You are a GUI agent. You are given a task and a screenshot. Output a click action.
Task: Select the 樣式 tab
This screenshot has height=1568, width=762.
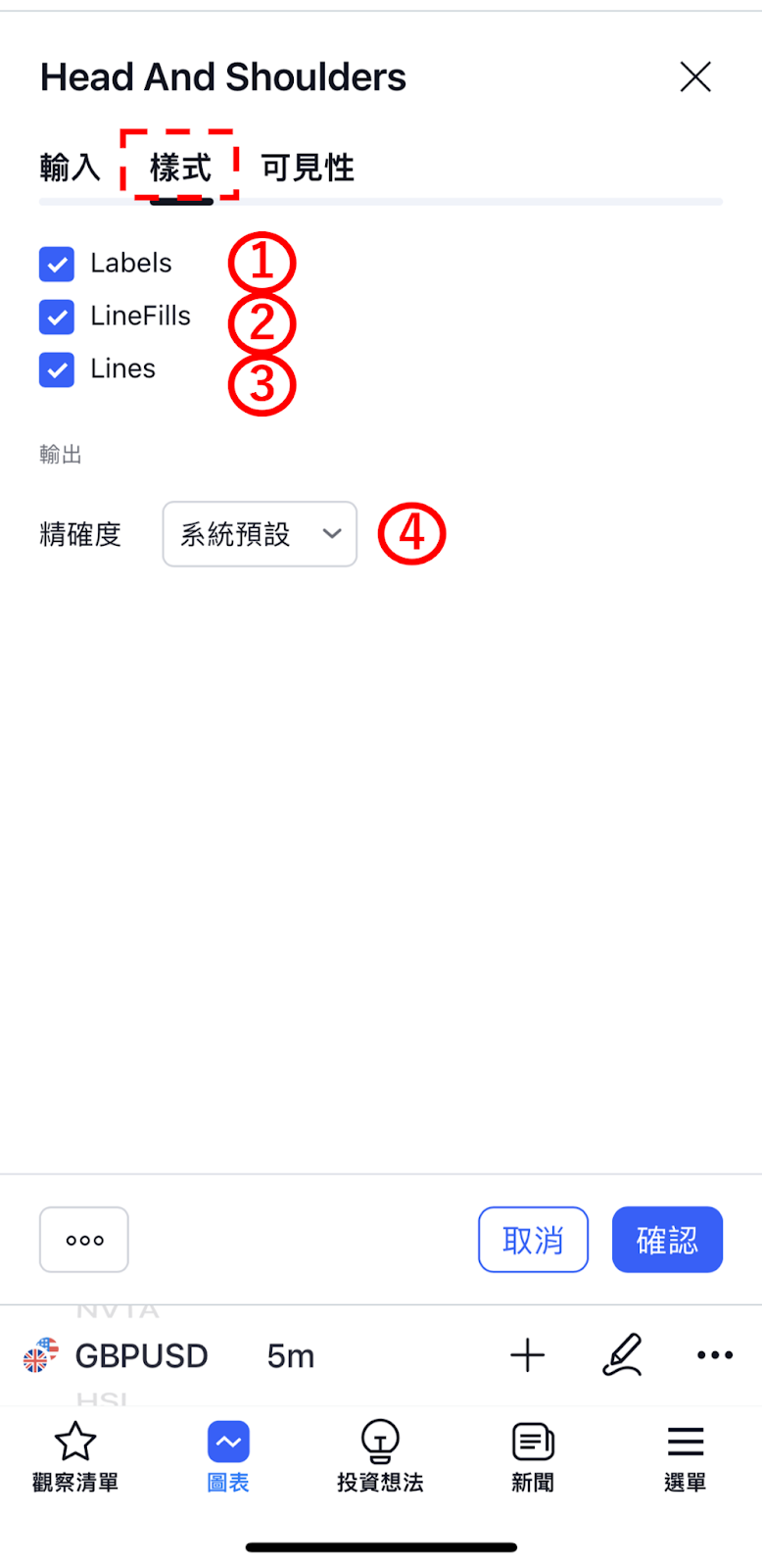click(180, 168)
